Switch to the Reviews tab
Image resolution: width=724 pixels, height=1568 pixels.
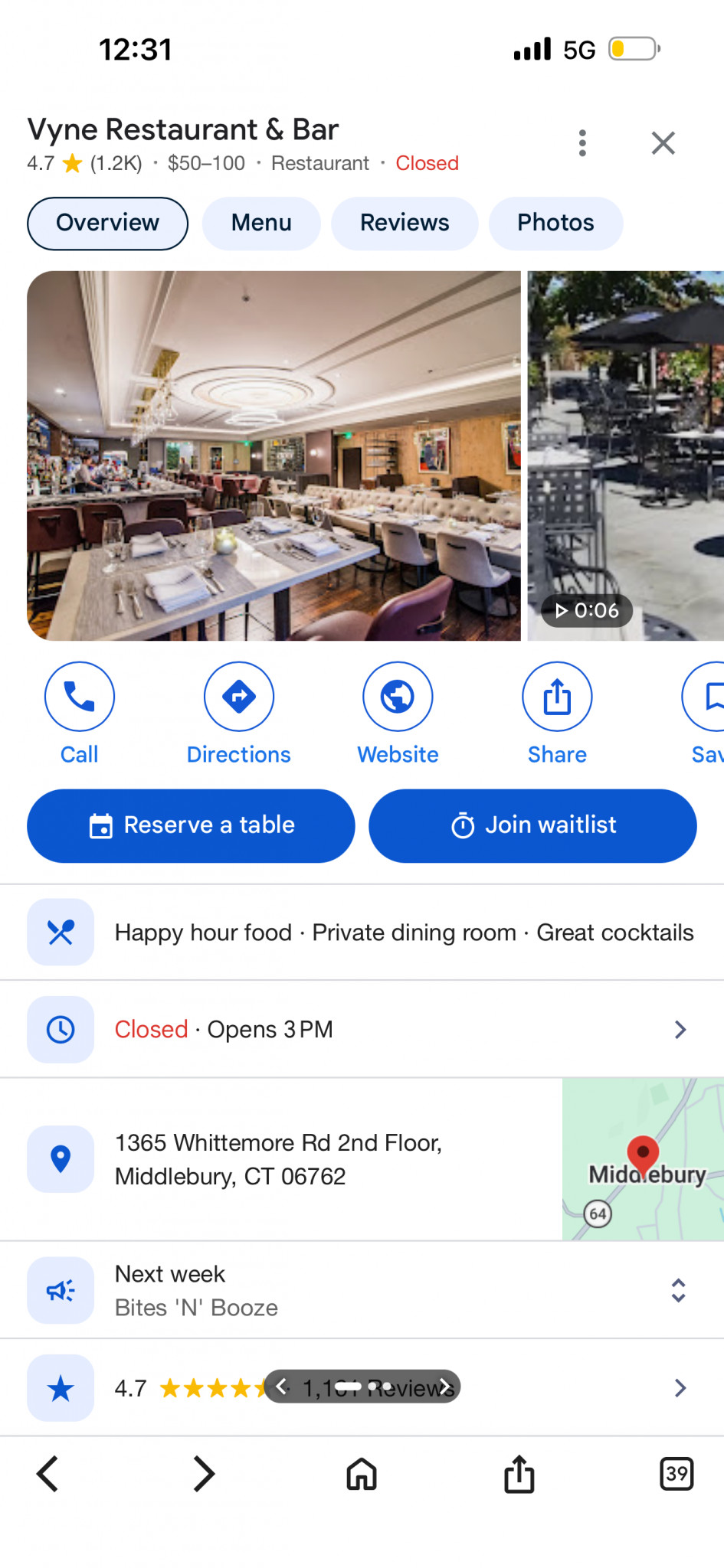[405, 223]
